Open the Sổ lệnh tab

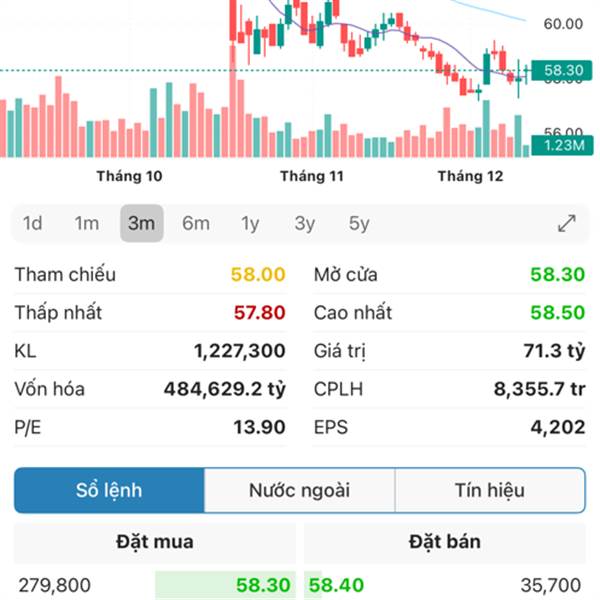pyautogui.click(x=109, y=490)
